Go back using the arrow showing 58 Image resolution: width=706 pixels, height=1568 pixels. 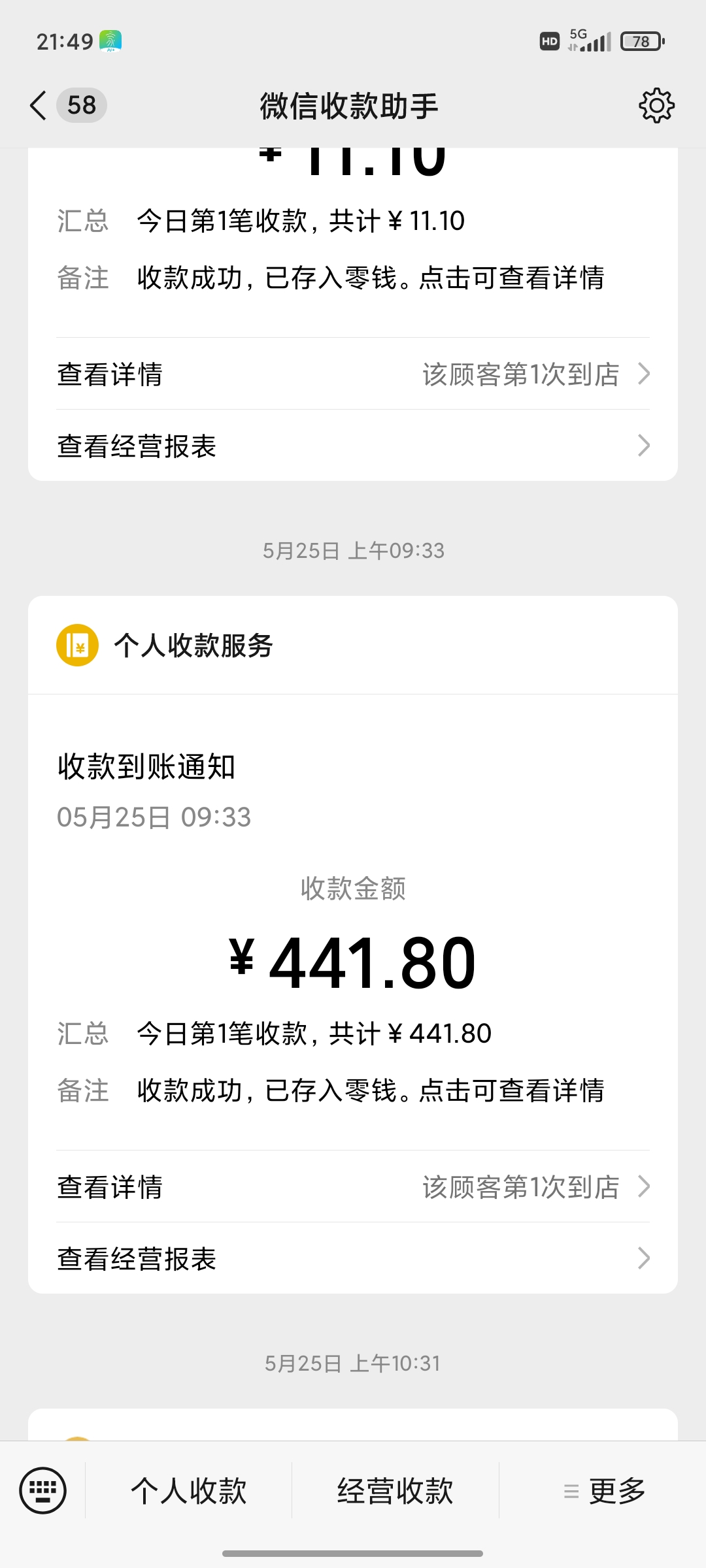(67, 105)
